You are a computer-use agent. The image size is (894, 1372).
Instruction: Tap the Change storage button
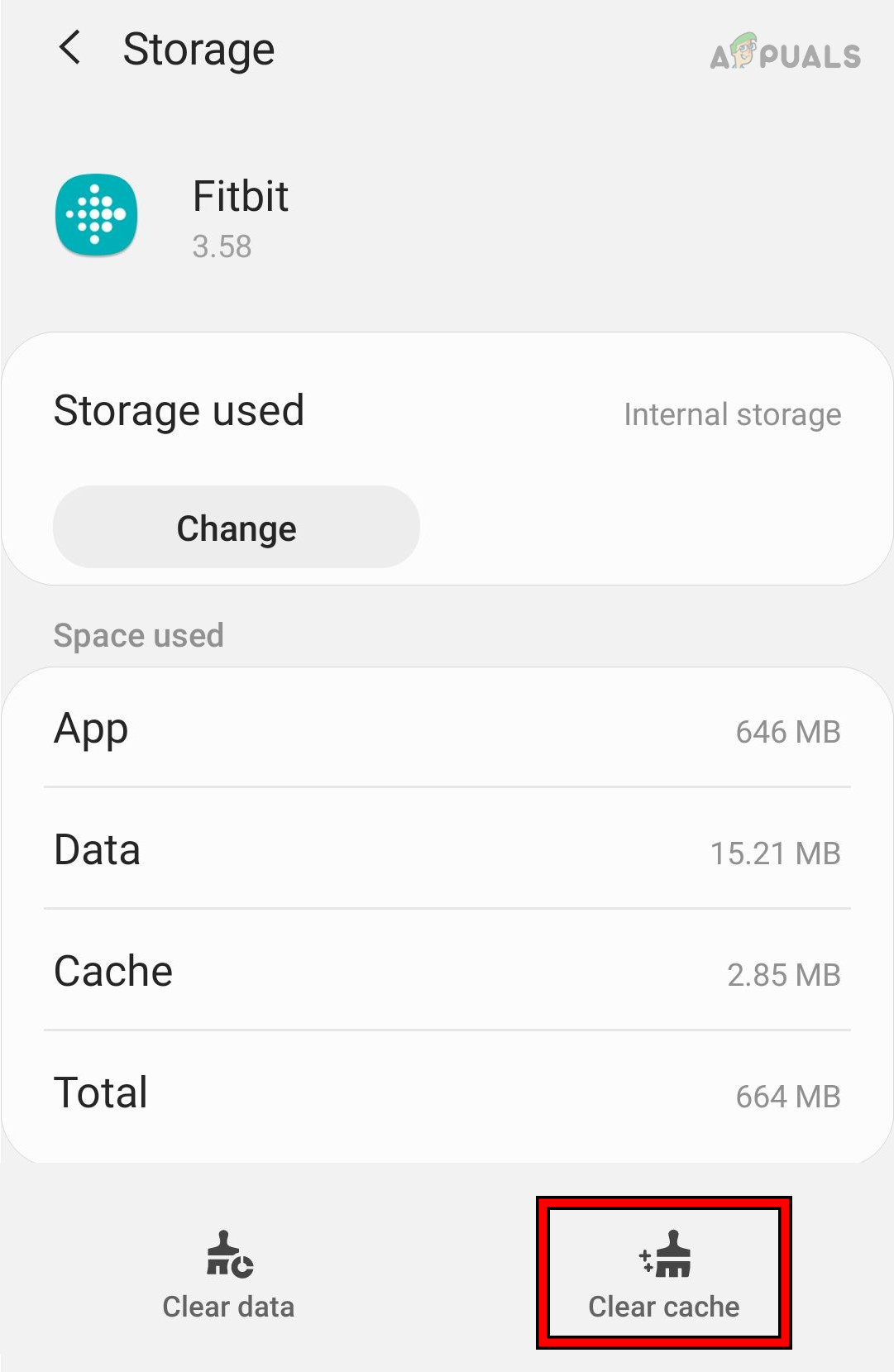click(237, 528)
